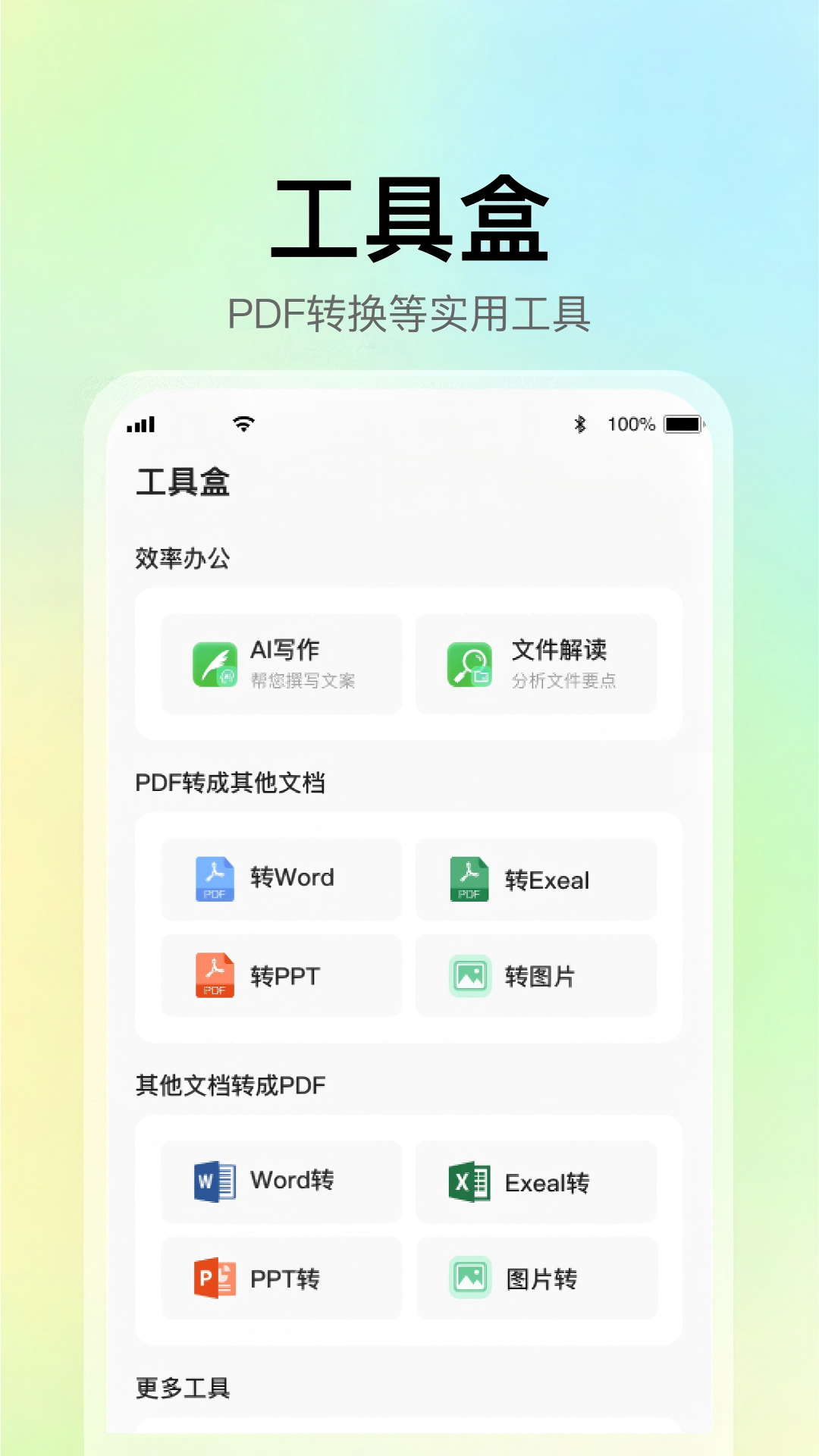
Task: Open the AI写作 writing assistant icon
Action: click(215, 664)
